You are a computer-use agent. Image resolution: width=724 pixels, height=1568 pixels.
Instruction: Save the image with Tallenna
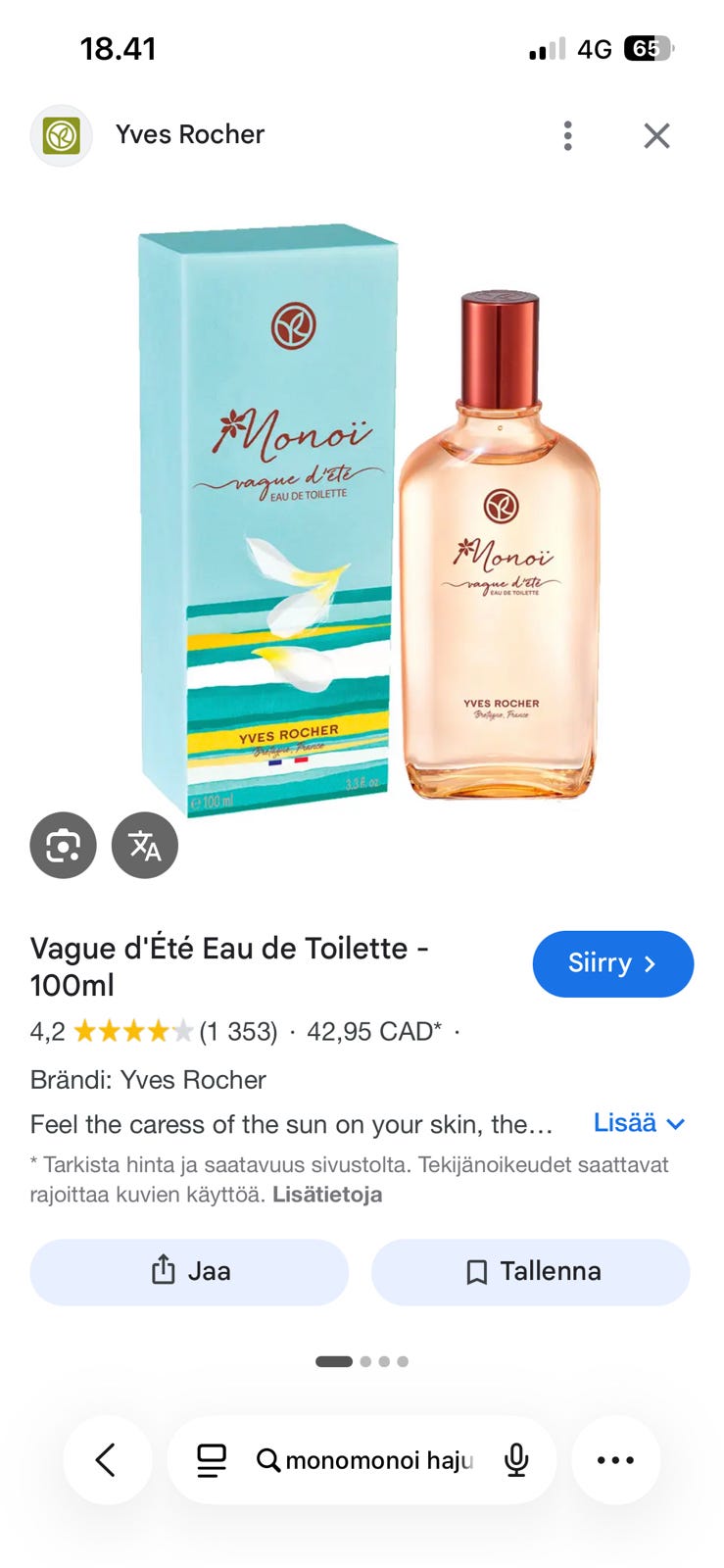530,1271
